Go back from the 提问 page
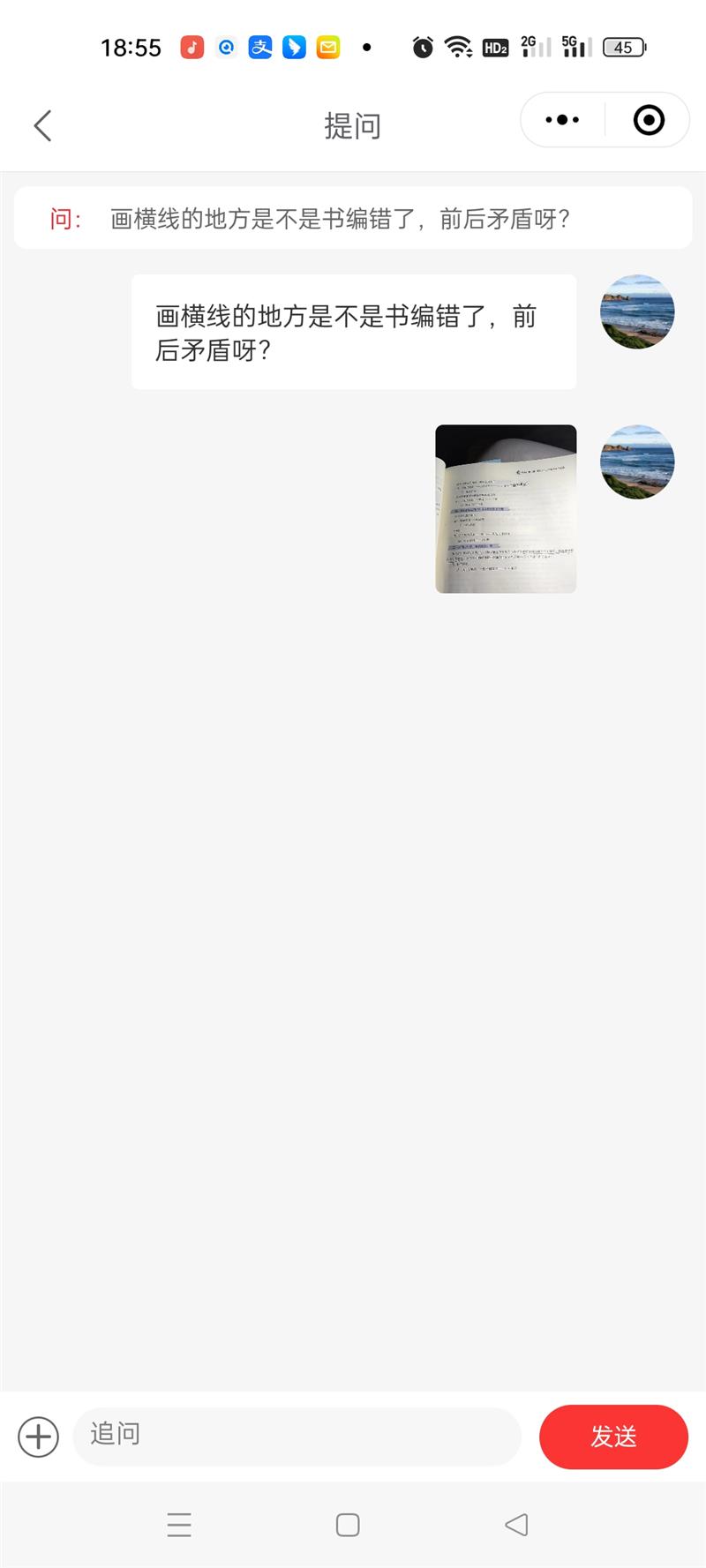The height and width of the screenshot is (1568, 706). [42, 125]
